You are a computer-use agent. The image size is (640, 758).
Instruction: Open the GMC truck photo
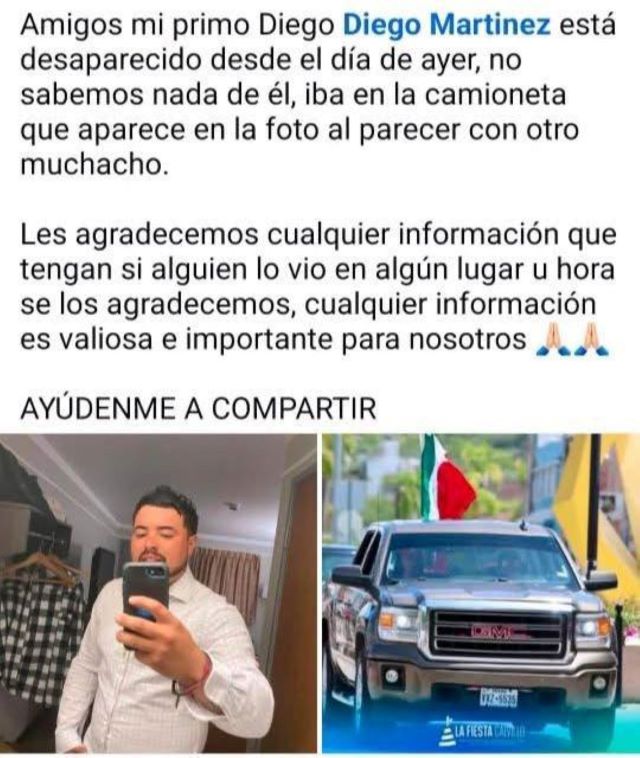tap(480, 592)
